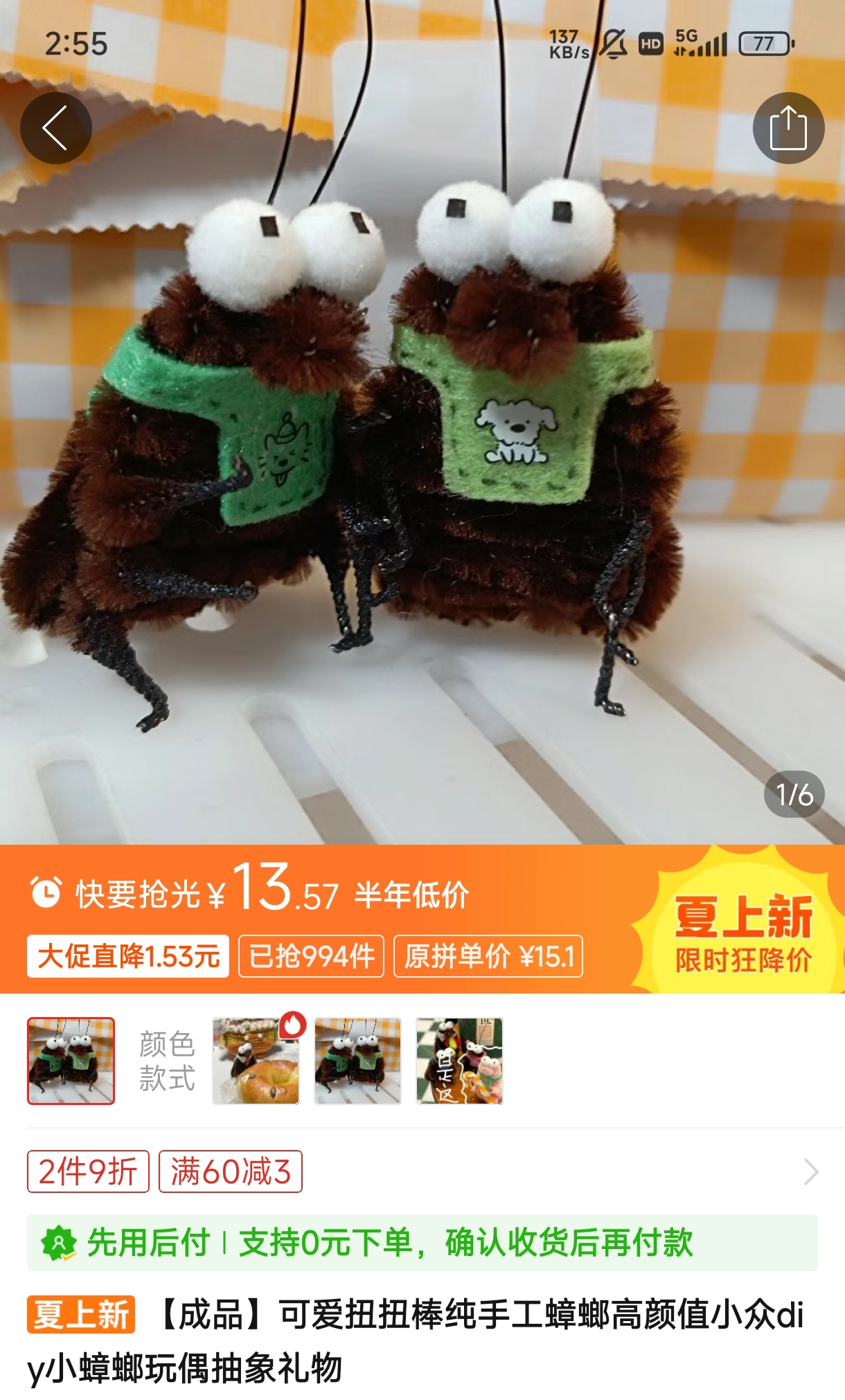Screen dimensions: 845x1400
Task: Share this cockroach toy listing
Action: click(x=788, y=128)
